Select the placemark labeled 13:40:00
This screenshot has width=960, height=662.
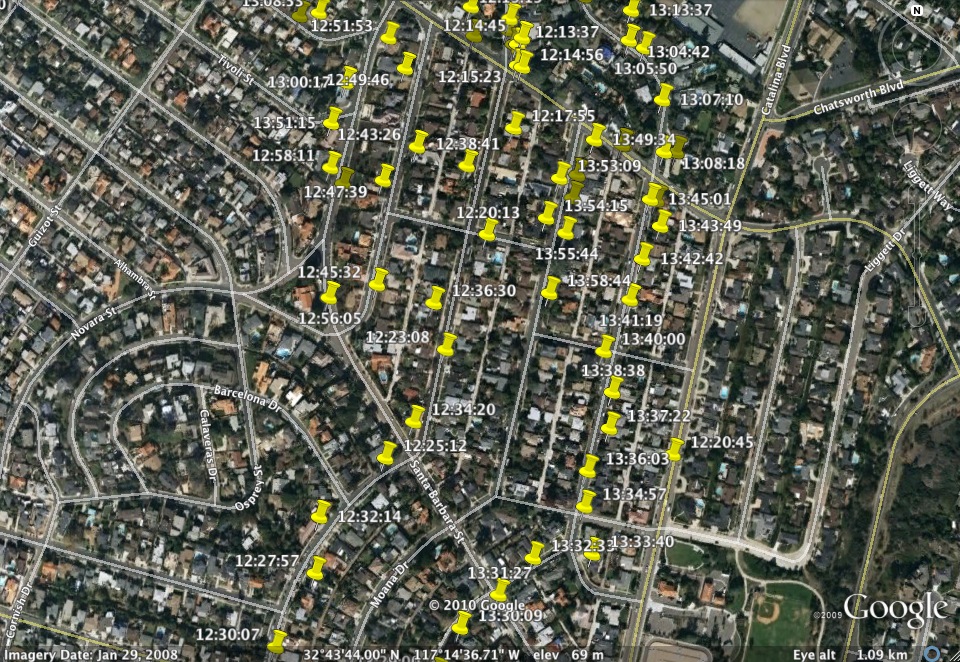tap(604, 347)
